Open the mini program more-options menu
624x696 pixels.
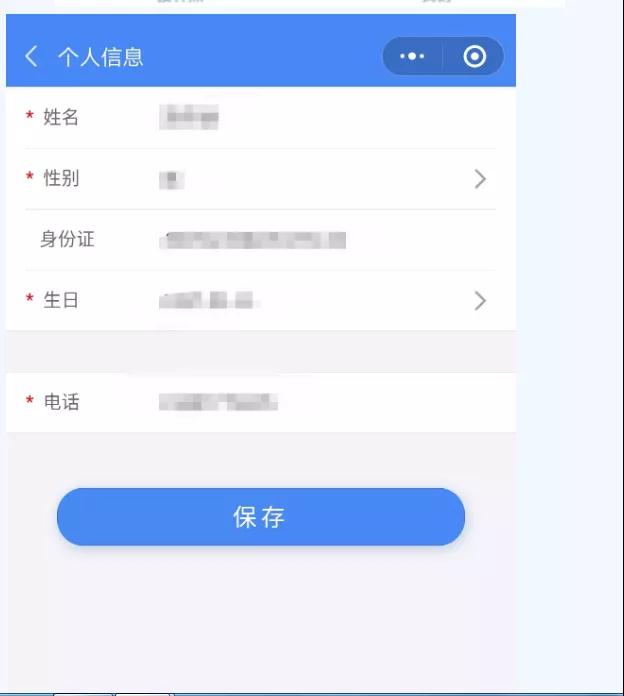tap(412, 56)
